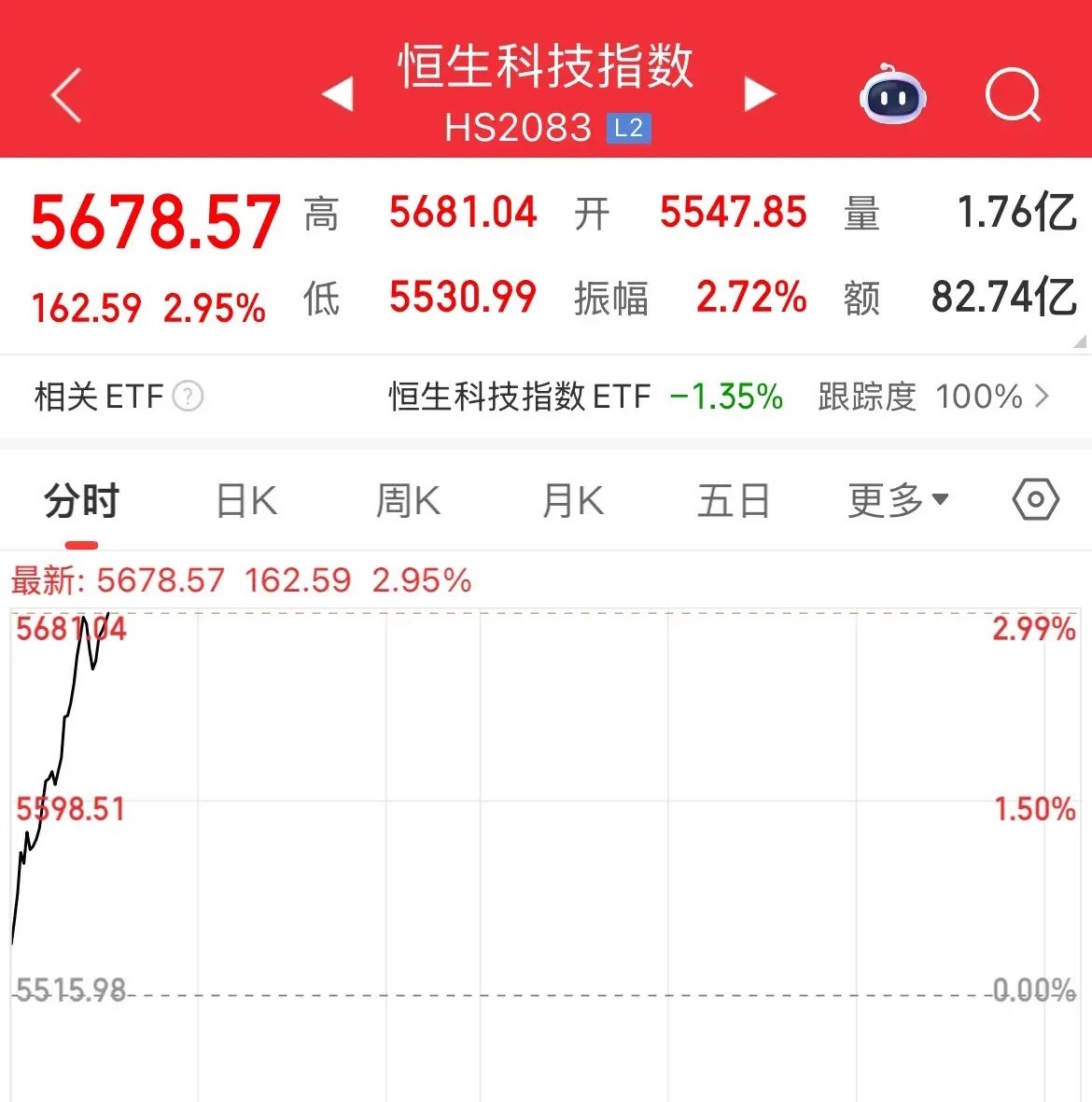Screen dimensions: 1092x1102
Task: Tap the help question mark beside 相关ETF
Action: pos(190,397)
